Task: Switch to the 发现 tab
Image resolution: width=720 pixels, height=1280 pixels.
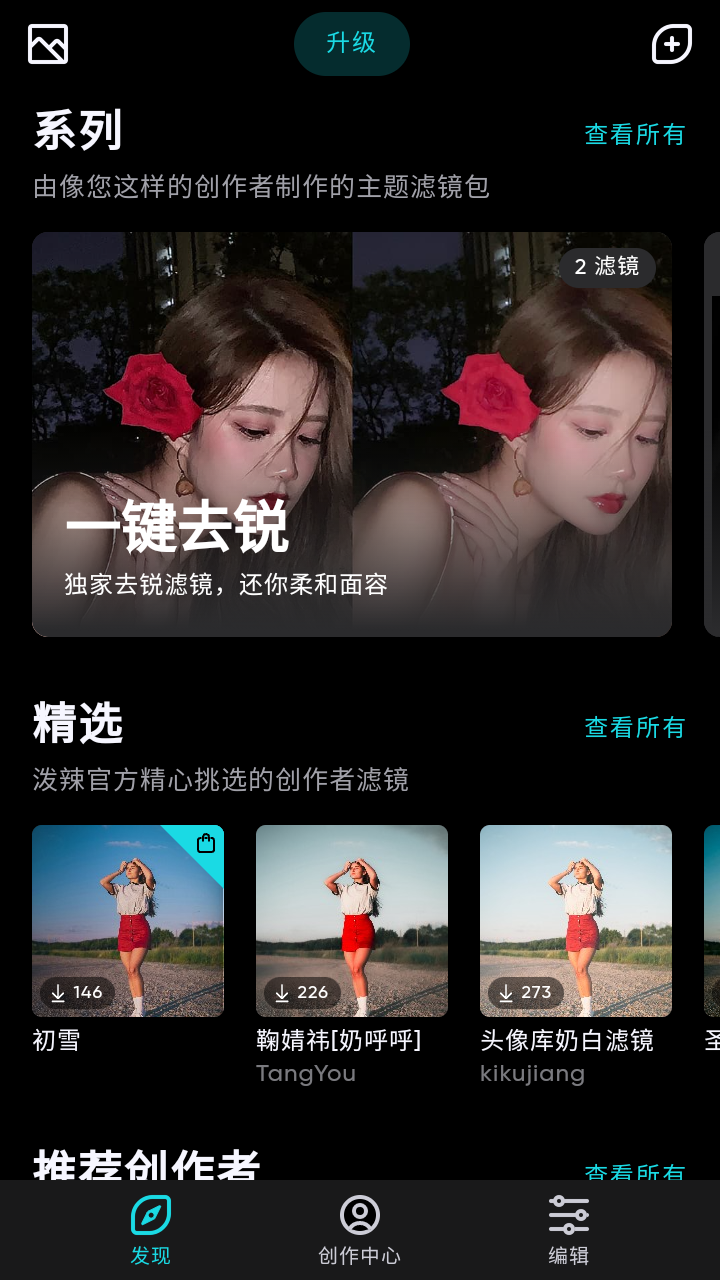Action: [151, 1230]
